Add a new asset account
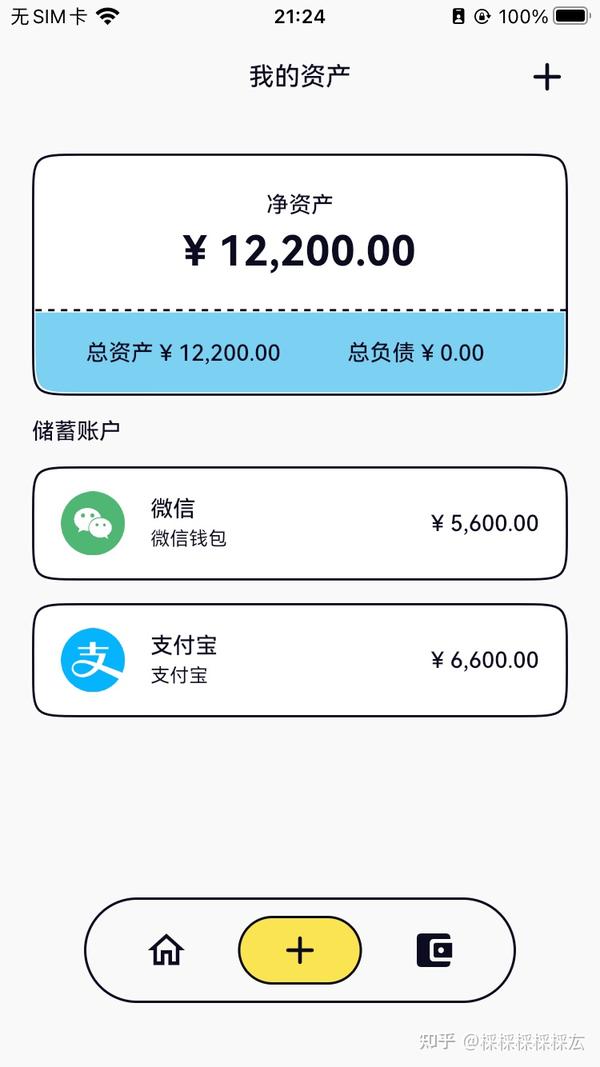 [x=546, y=77]
